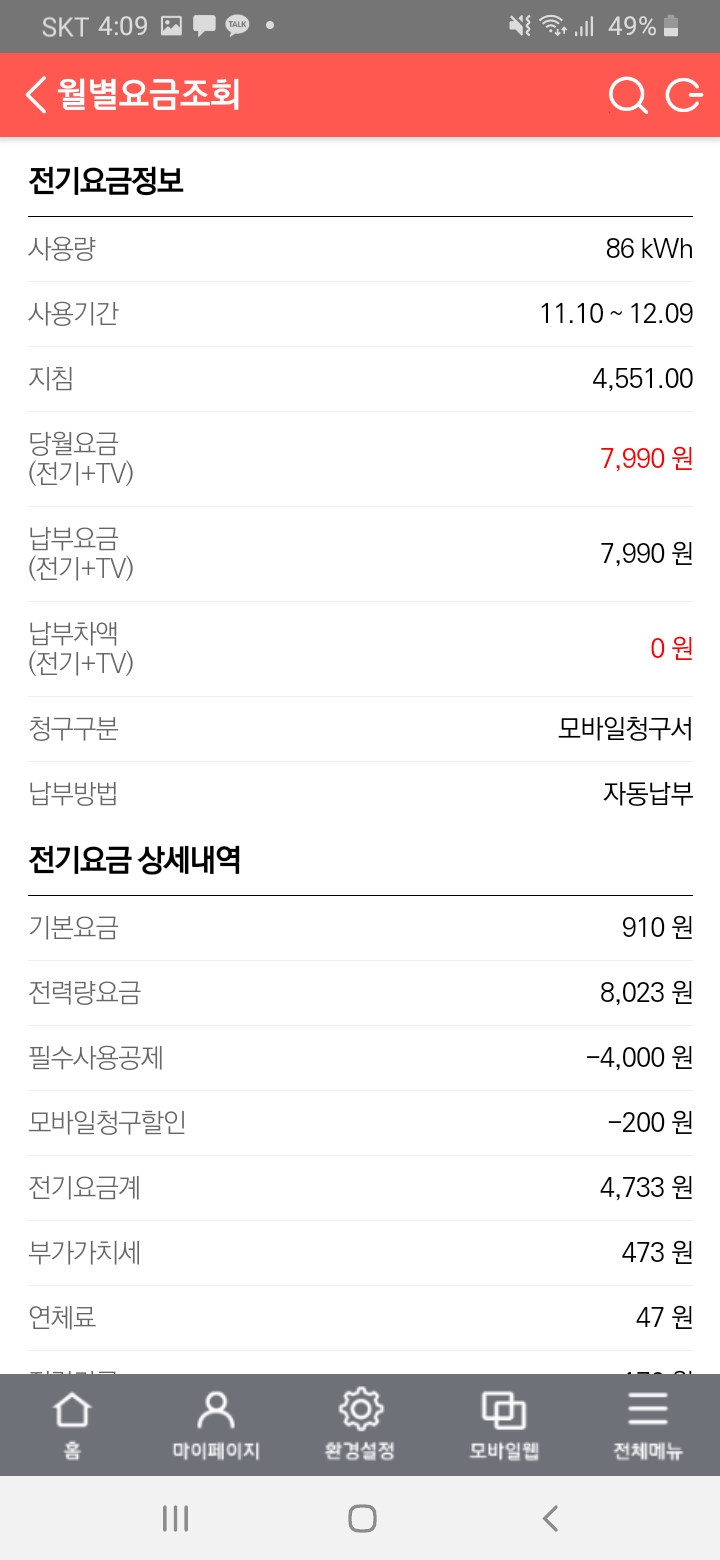720x1560 pixels.
Task: Open recent apps from navigation bar
Action: (x=175, y=1519)
